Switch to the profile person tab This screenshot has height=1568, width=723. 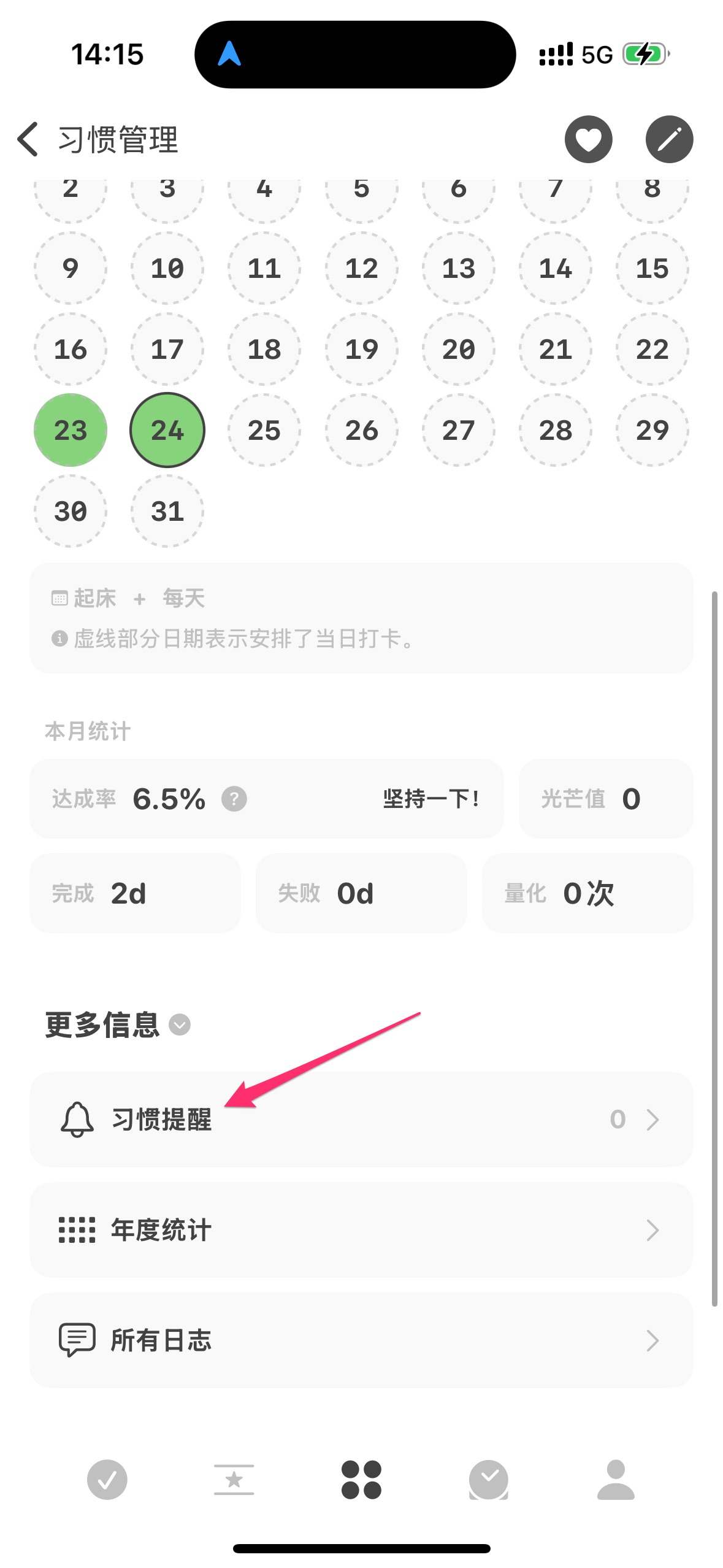pyautogui.click(x=616, y=1480)
